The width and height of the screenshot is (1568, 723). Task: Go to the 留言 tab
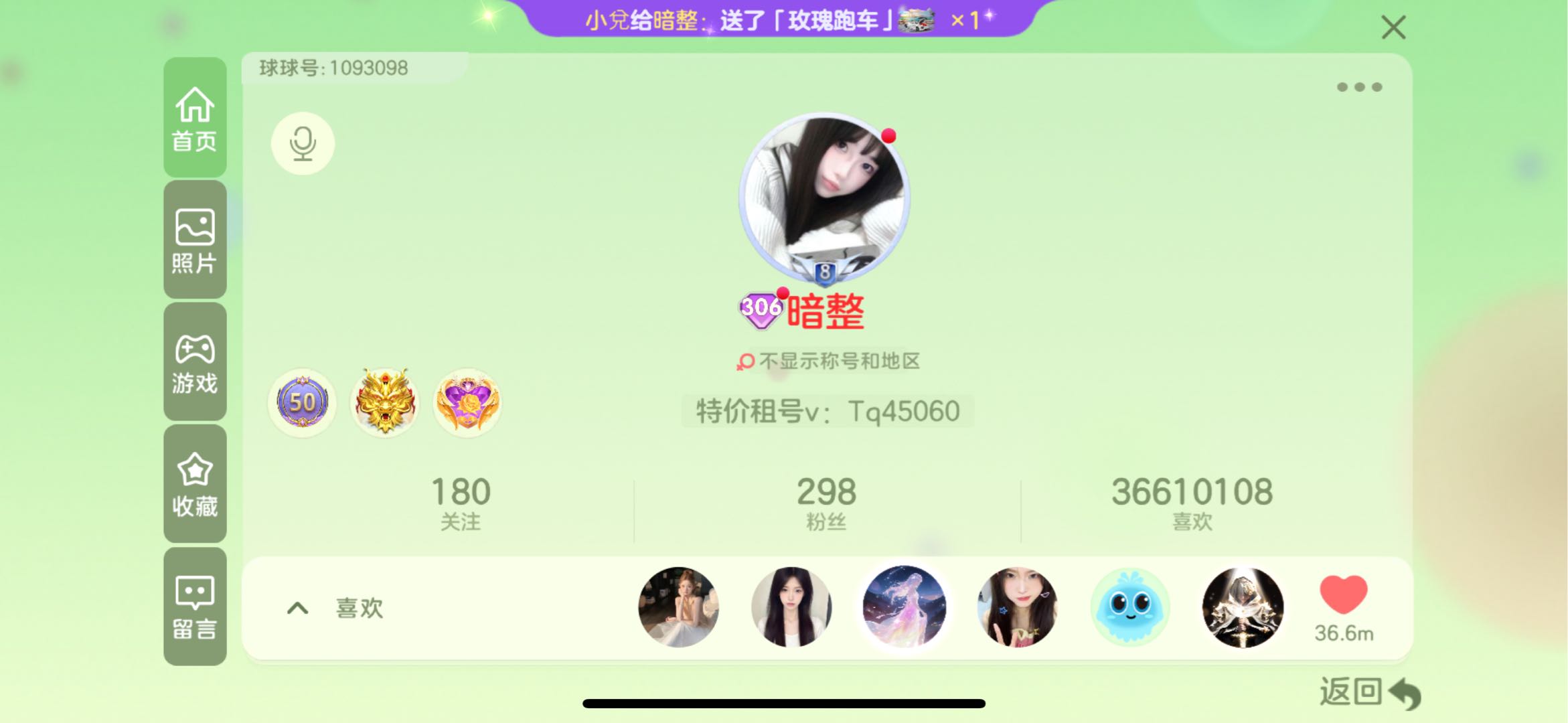click(195, 607)
